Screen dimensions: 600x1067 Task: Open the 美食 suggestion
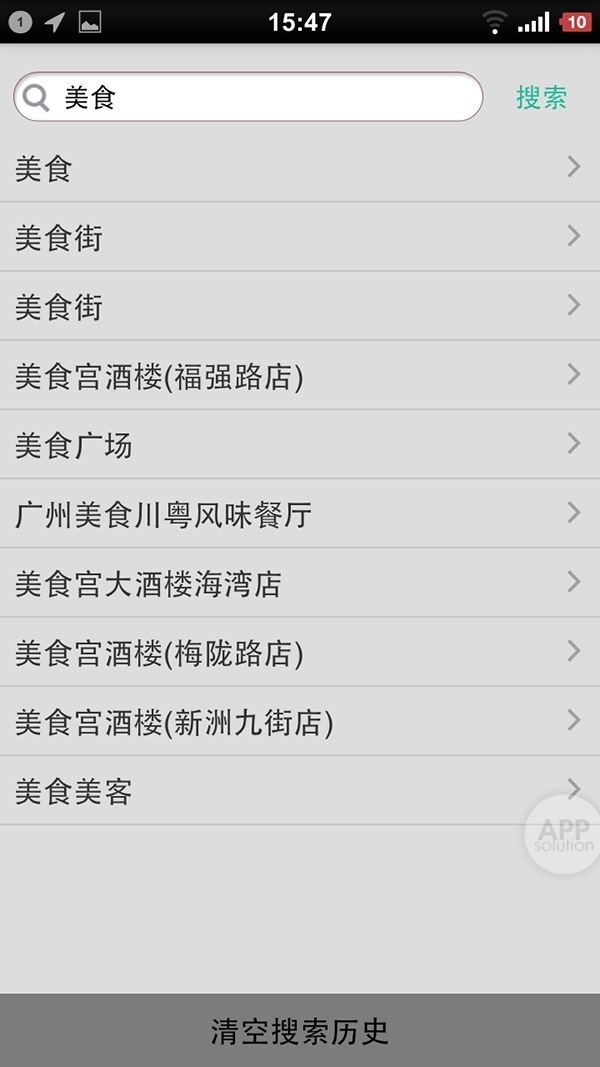pos(300,169)
